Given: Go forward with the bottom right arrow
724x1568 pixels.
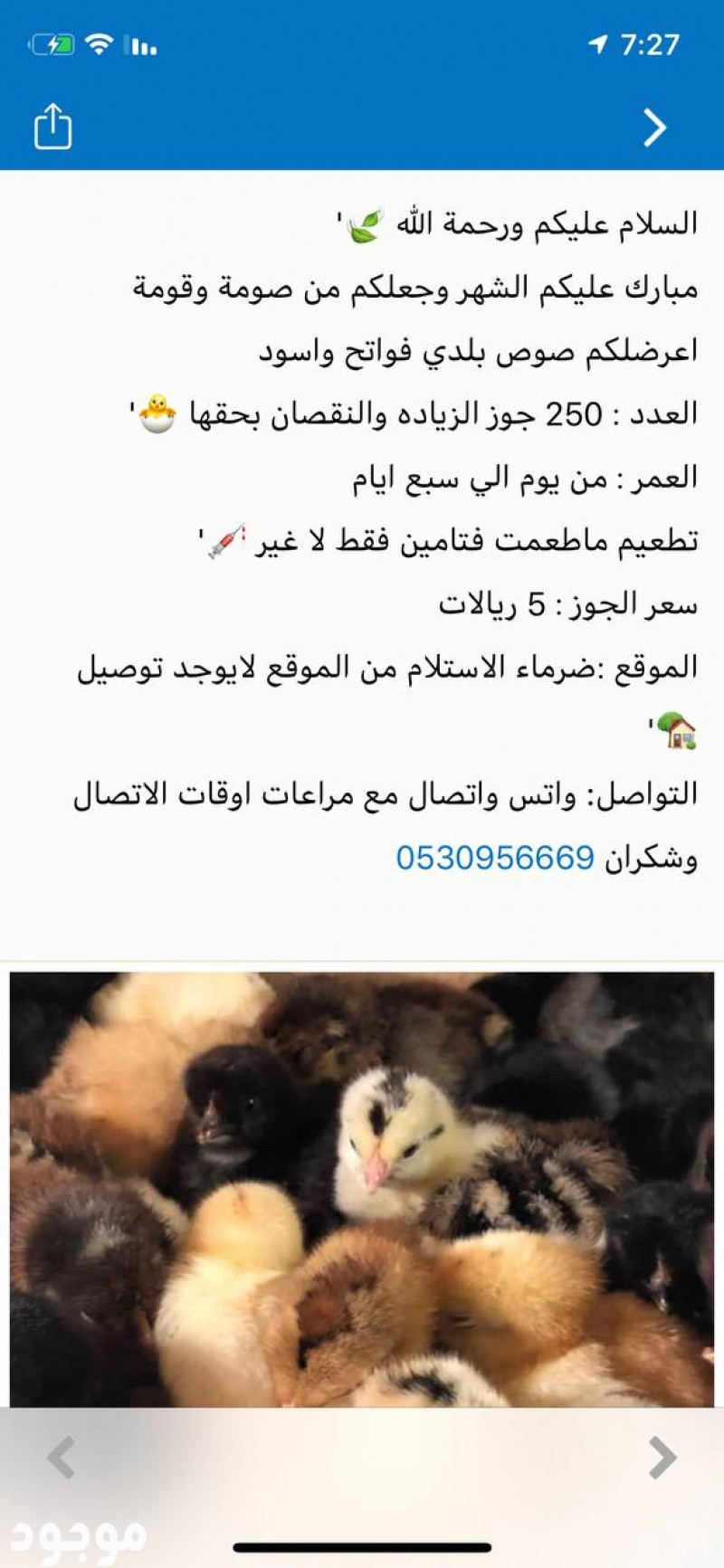Looking at the screenshot, I should pyautogui.click(x=662, y=1458).
